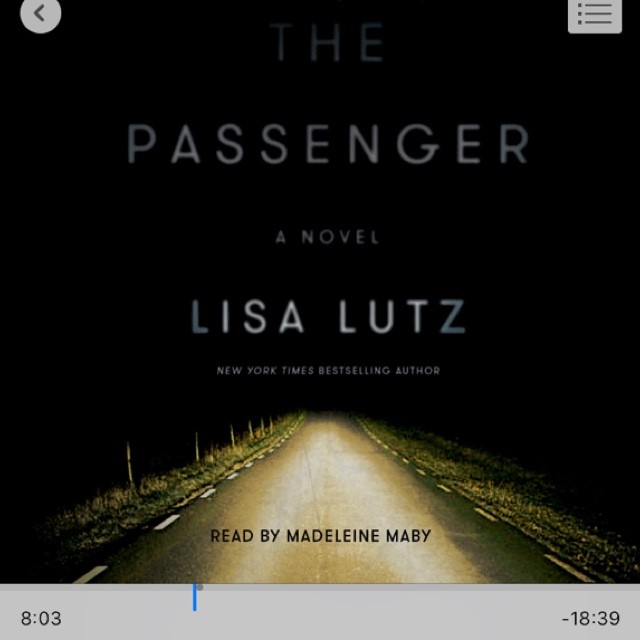Open the chapter list menu
The image size is (640, 640).
click(x=594, y=14)
